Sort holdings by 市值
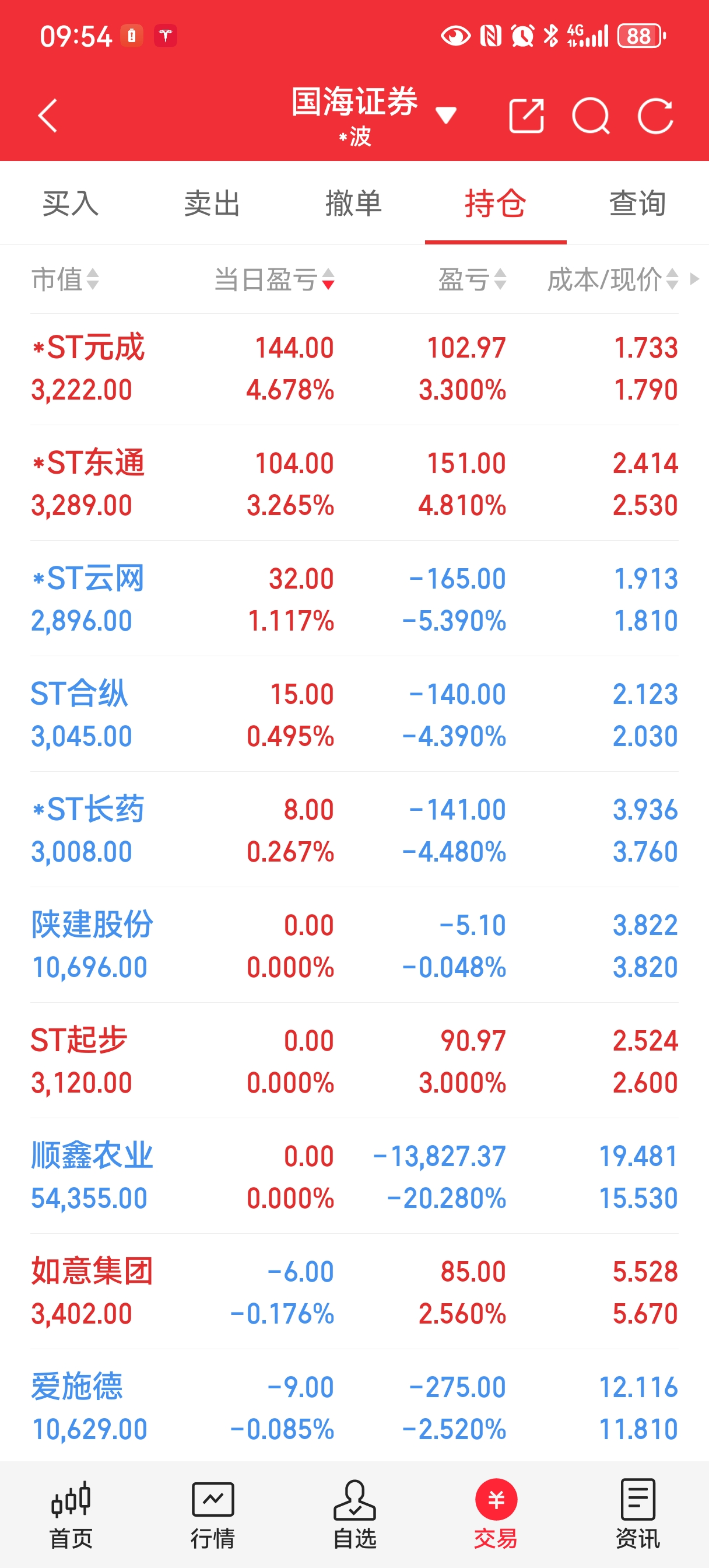 (65, 279)
